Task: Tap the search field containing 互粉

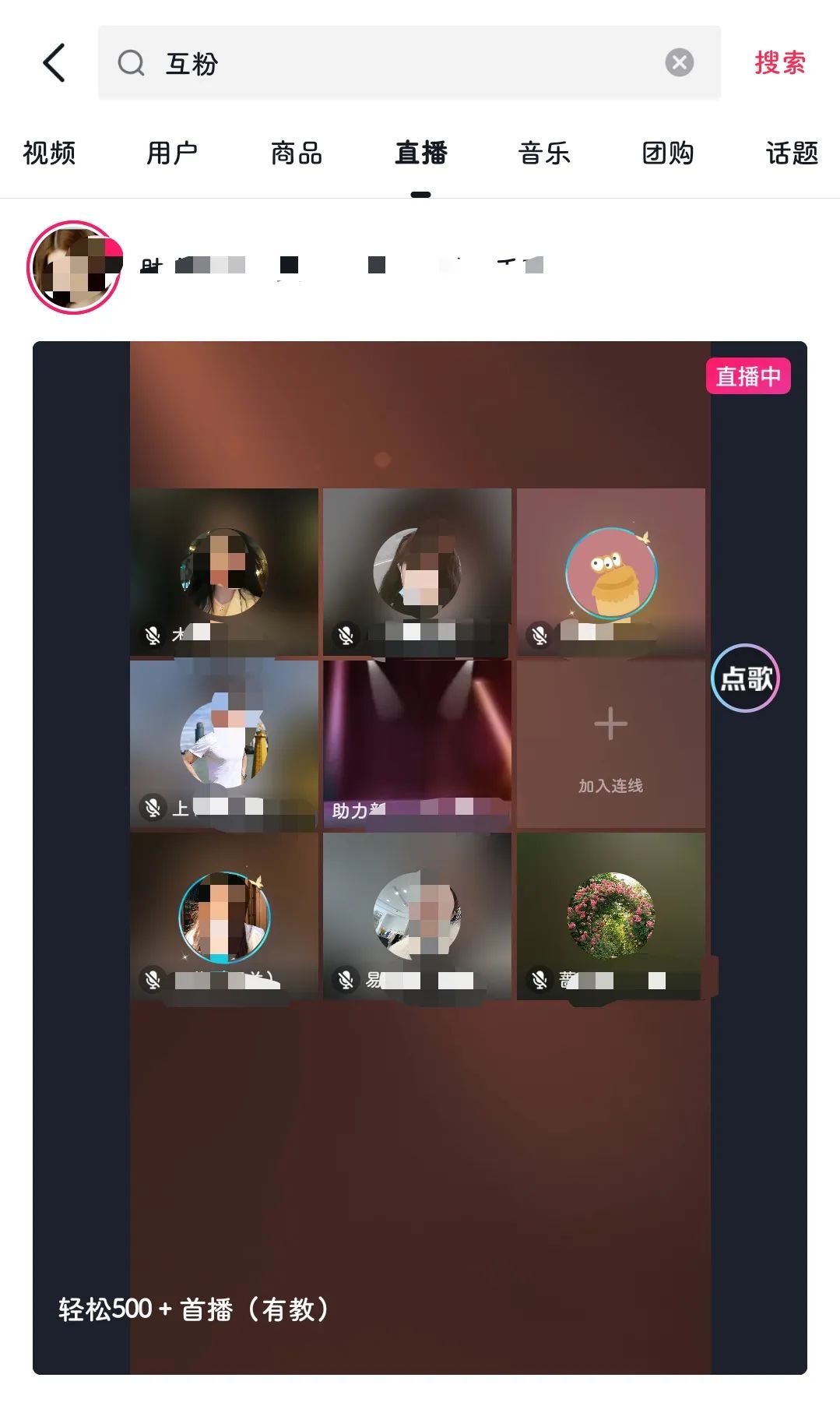Action: point(389,62)
